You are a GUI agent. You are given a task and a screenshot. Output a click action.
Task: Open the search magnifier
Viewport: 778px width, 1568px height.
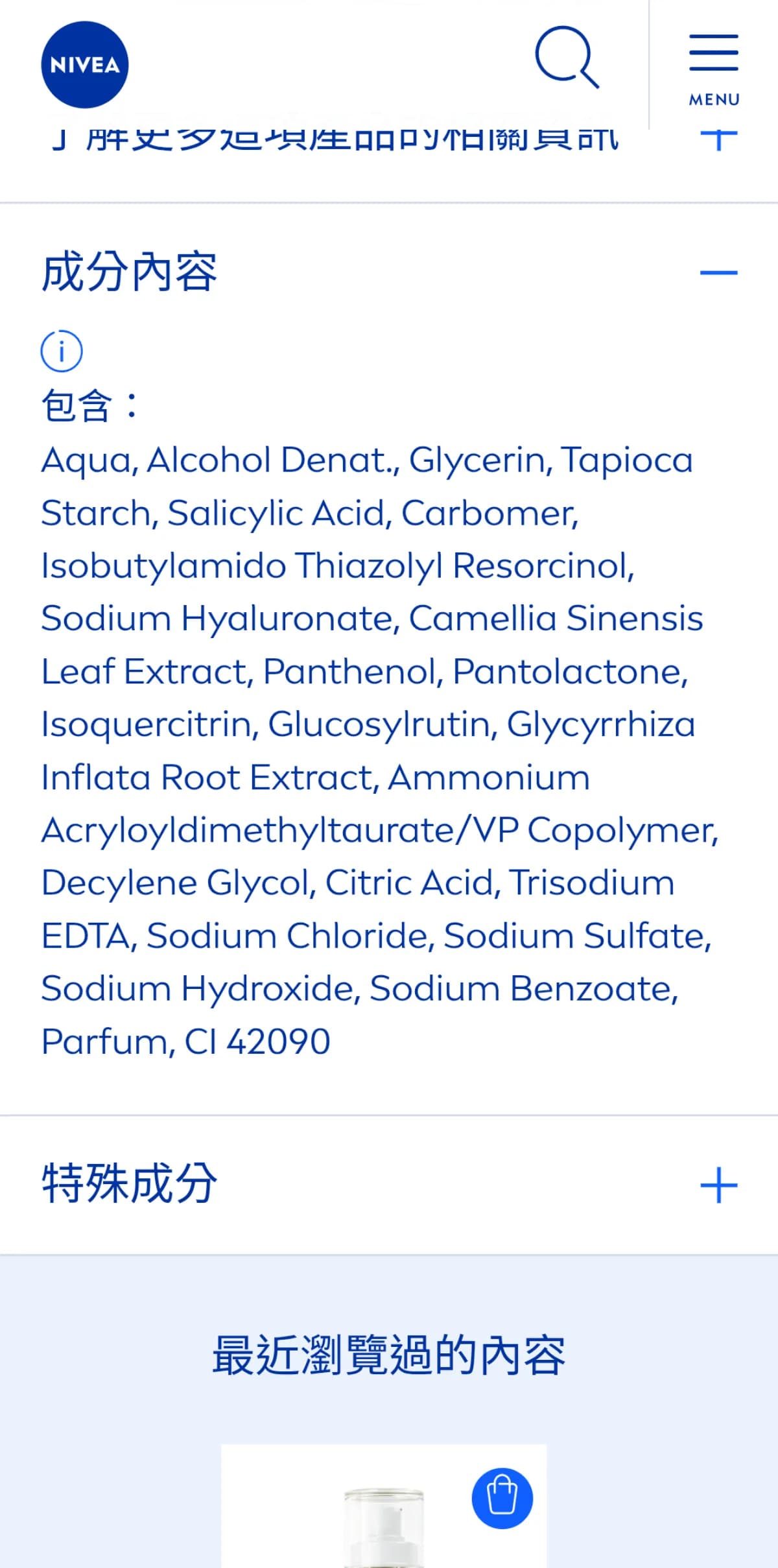point(567,57)
